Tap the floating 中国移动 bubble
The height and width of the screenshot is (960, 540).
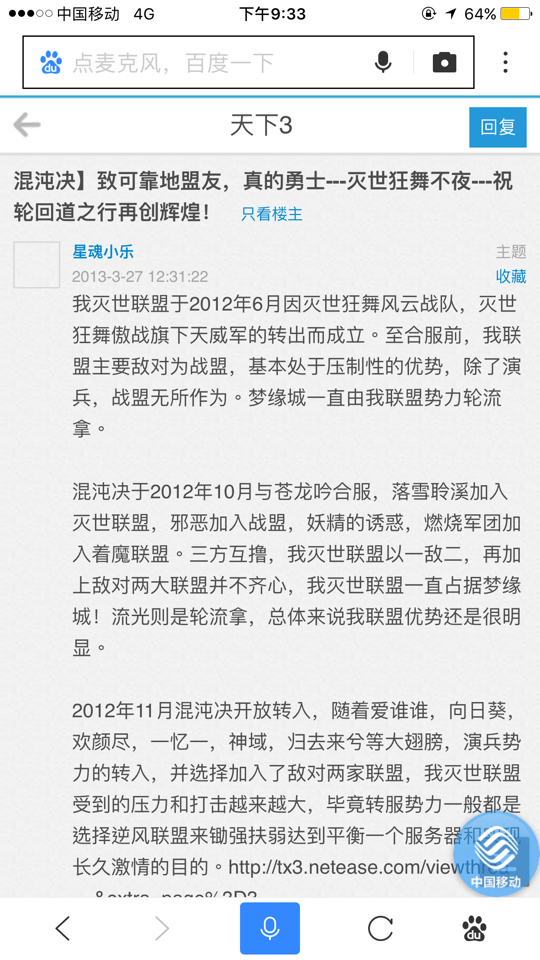(496, 853)
